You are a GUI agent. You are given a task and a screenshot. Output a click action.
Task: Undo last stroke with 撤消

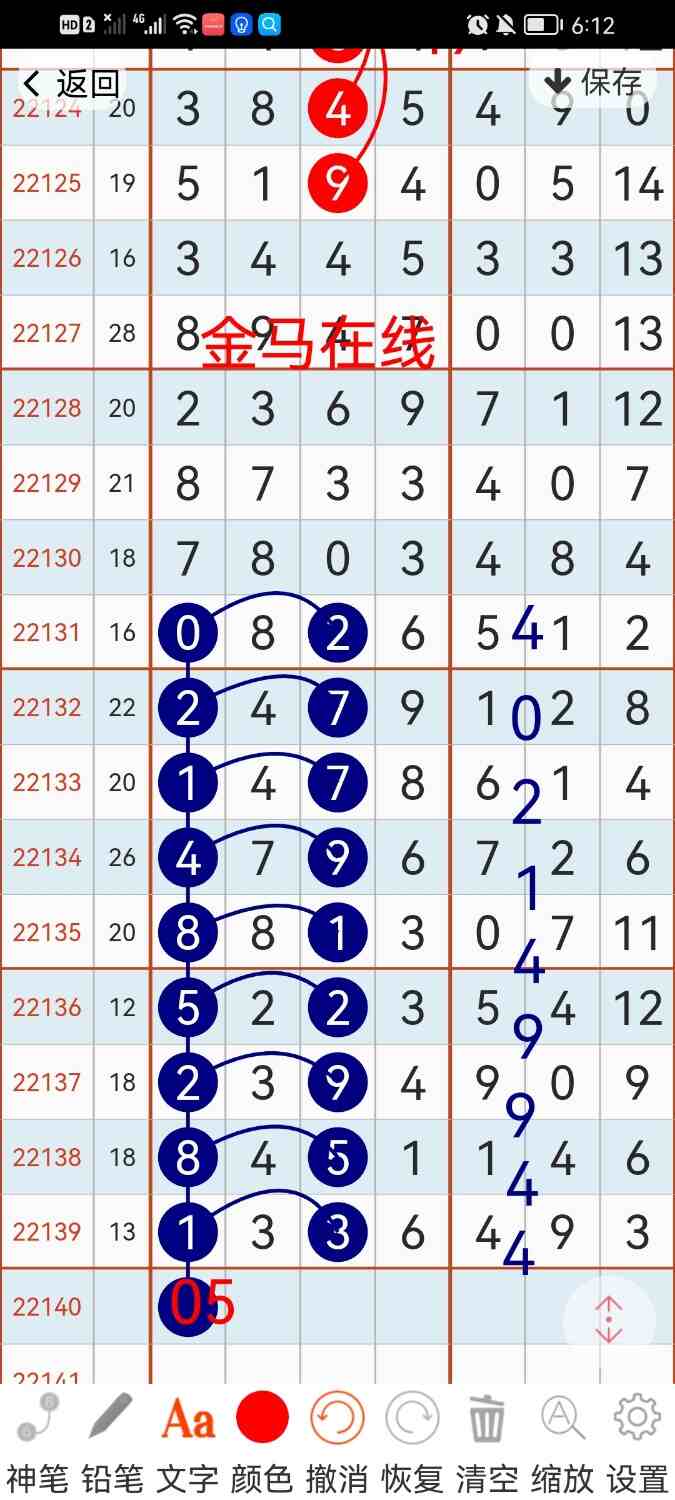(x=337, y=1441)
